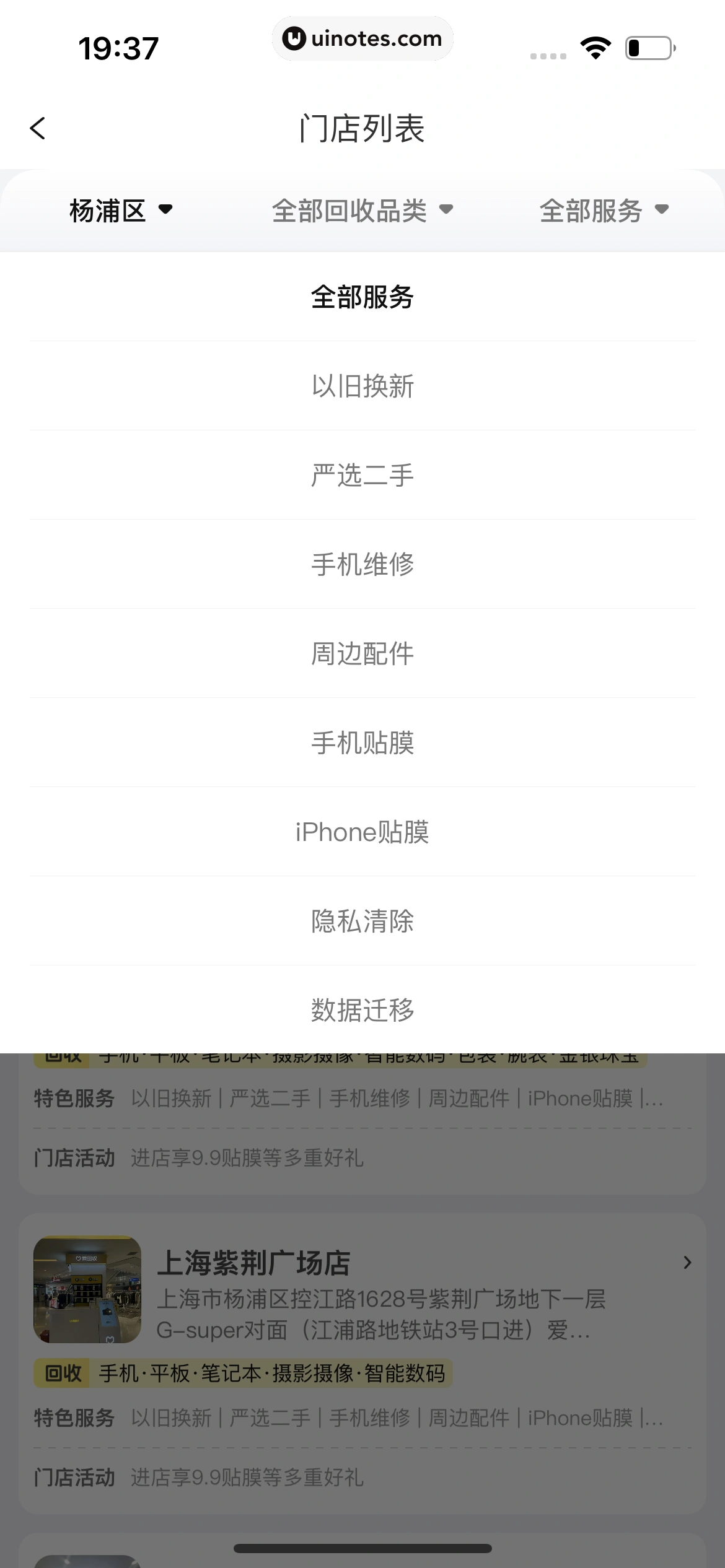The image size is (725, 1568).
Task: Filter stores by 数据迁移
Action: pyautogui.click(x=362, y=1011)
